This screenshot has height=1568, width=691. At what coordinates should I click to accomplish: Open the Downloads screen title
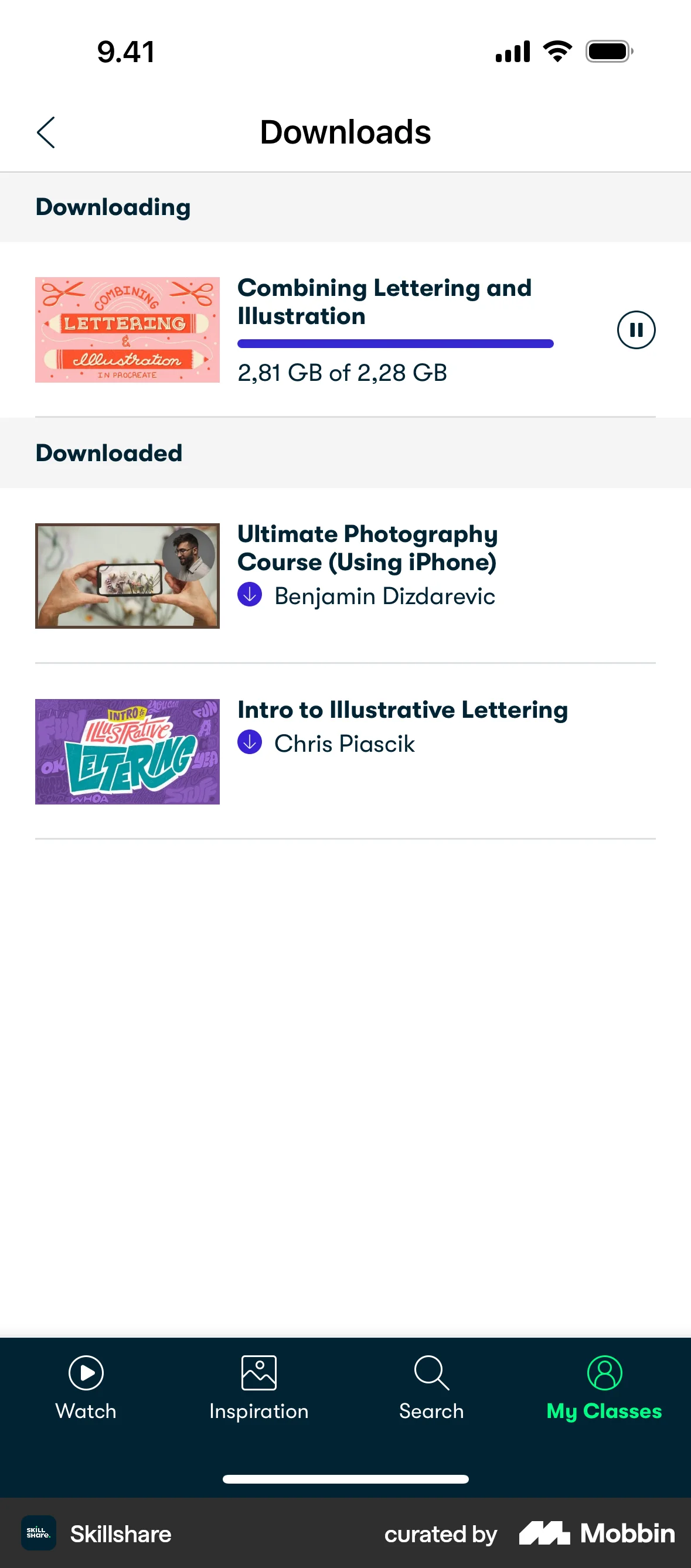(x=346, y=131)
